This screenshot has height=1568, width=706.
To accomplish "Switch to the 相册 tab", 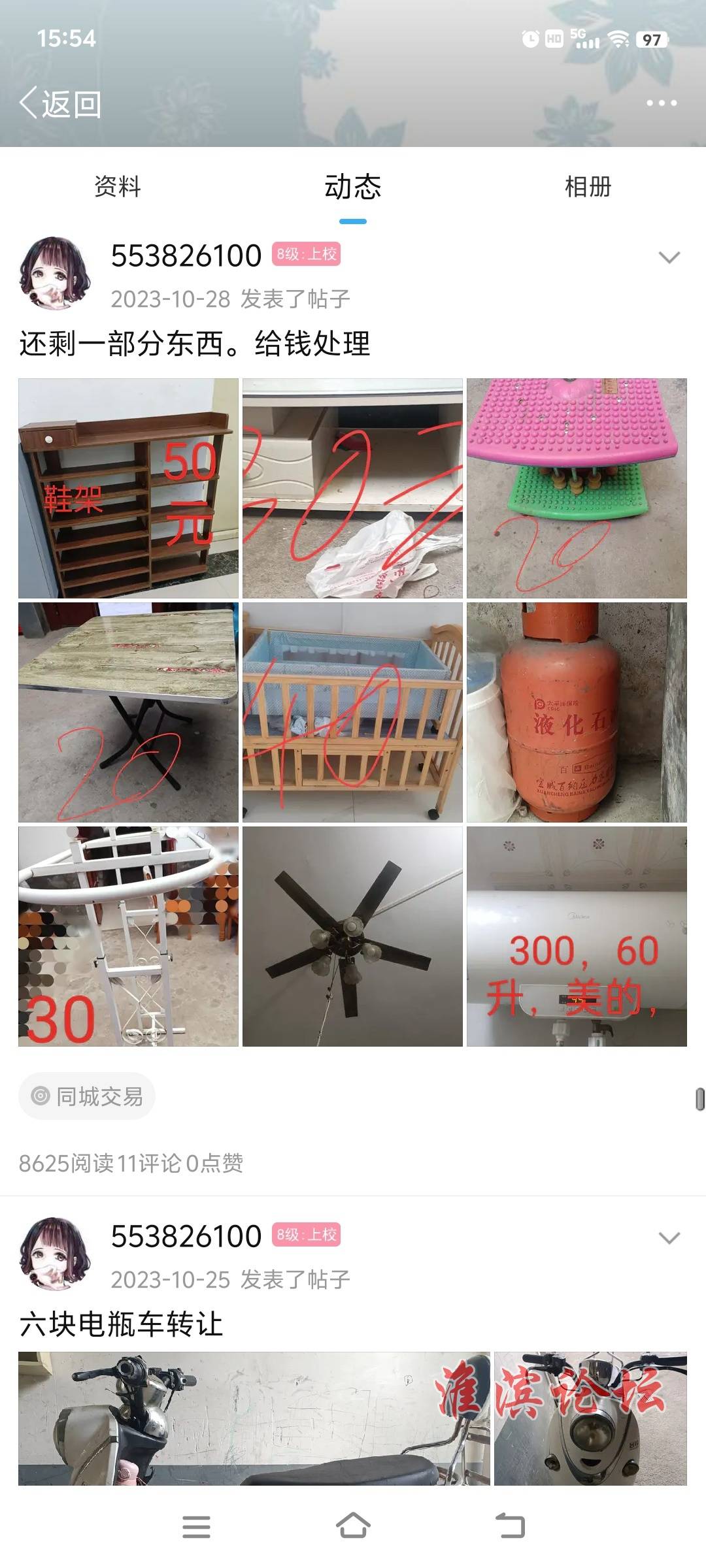I will [x=588, y=187].
